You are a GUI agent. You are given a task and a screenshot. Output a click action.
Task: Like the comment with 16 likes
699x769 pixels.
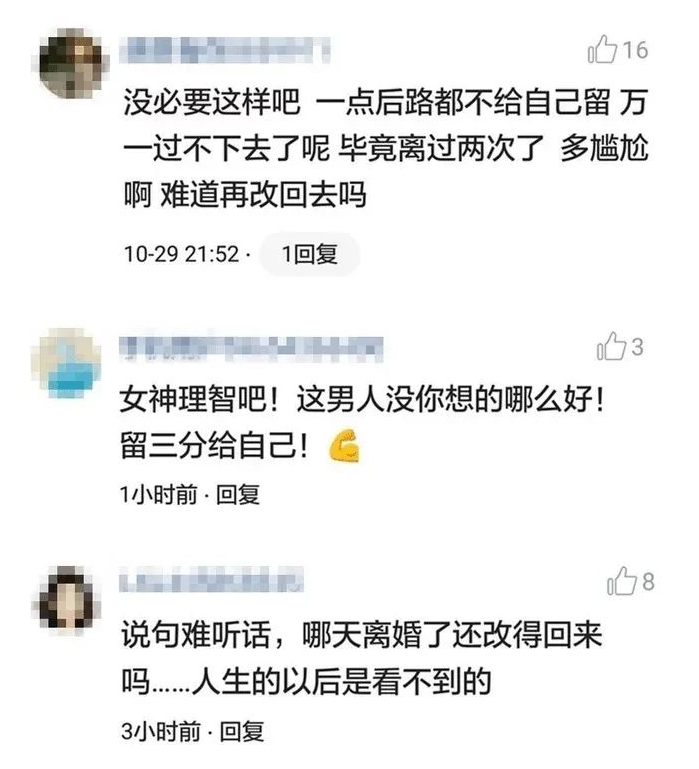click(x=602, y=49)
